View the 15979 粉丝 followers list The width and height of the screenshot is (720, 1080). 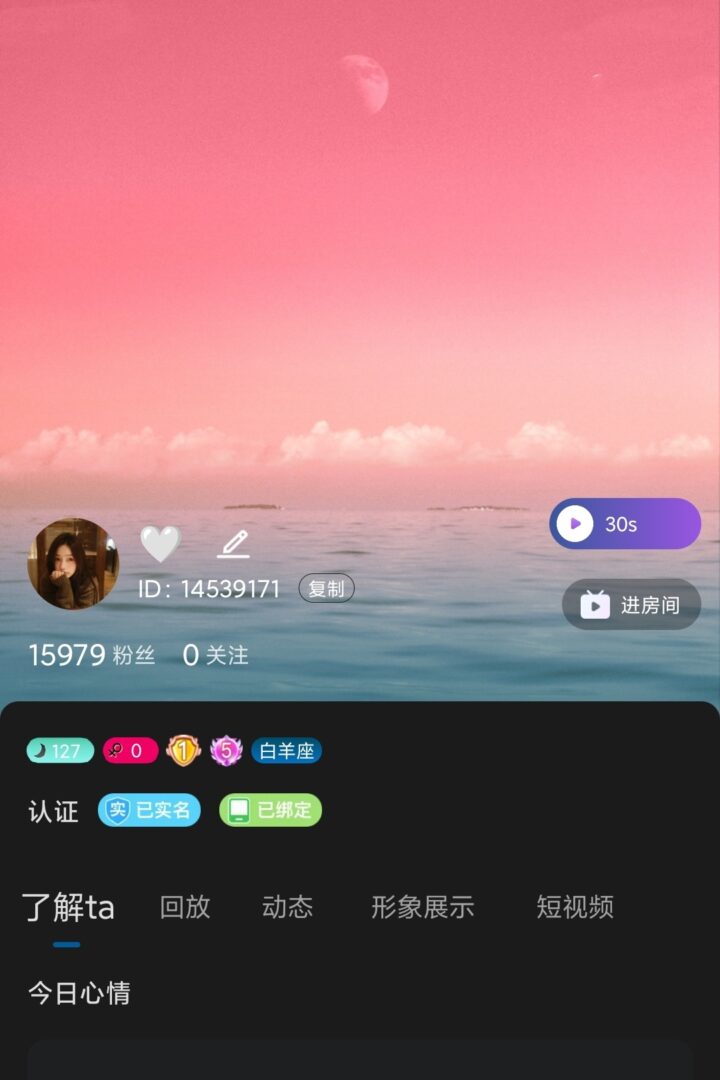click(x=91, y=656)
